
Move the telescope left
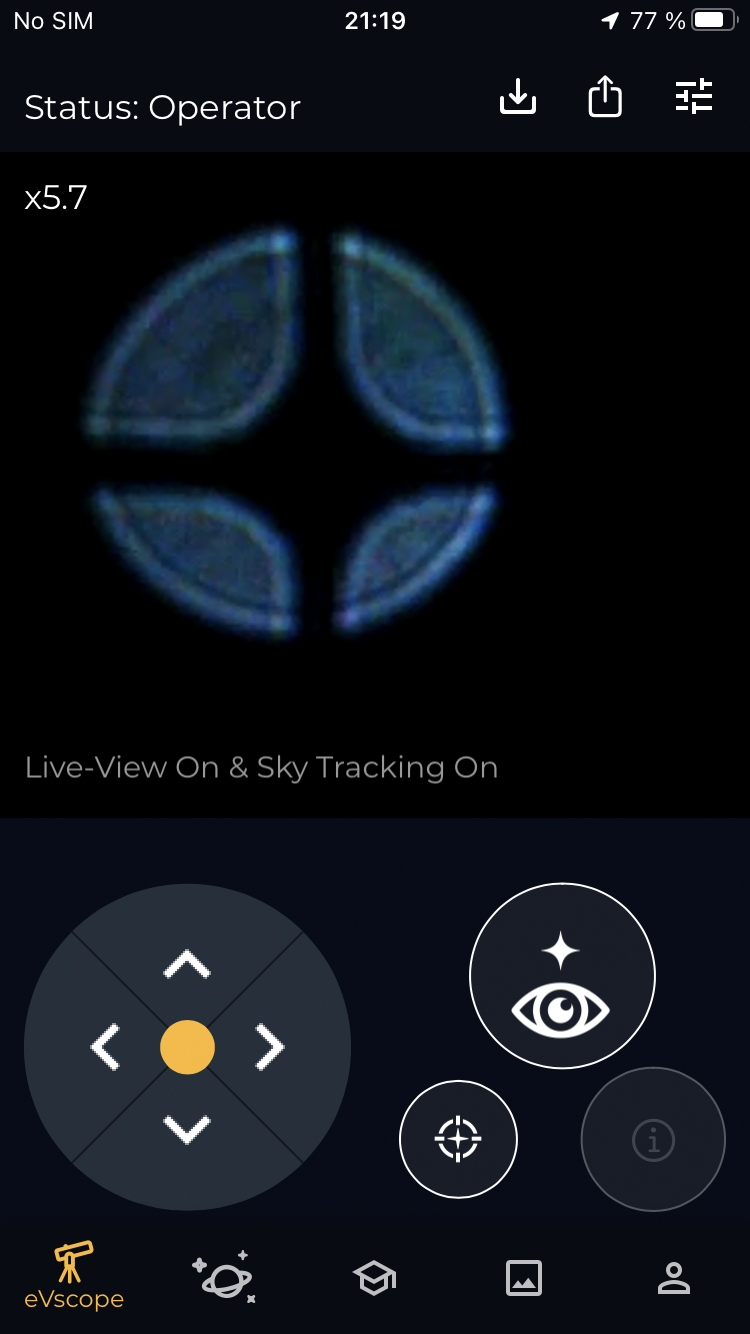105,1047
